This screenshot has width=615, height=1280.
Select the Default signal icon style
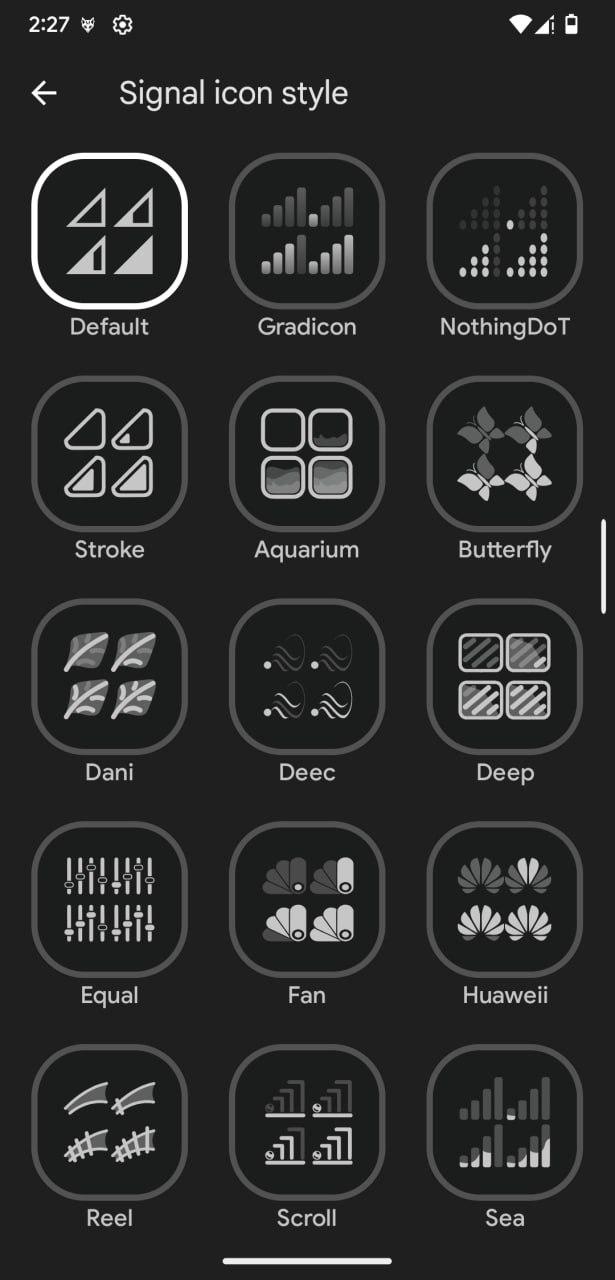tap(110, 231)
